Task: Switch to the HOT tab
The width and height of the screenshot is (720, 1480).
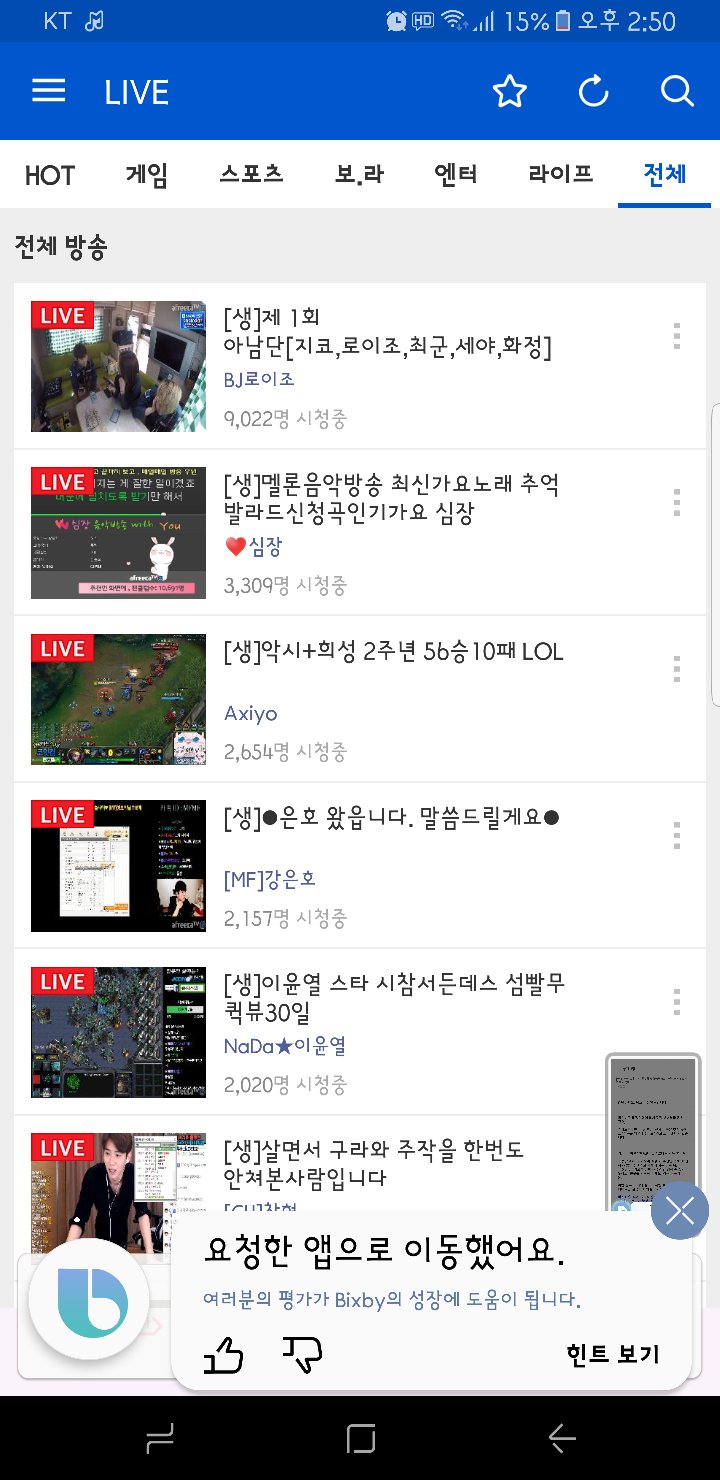Action: point(50,175)
